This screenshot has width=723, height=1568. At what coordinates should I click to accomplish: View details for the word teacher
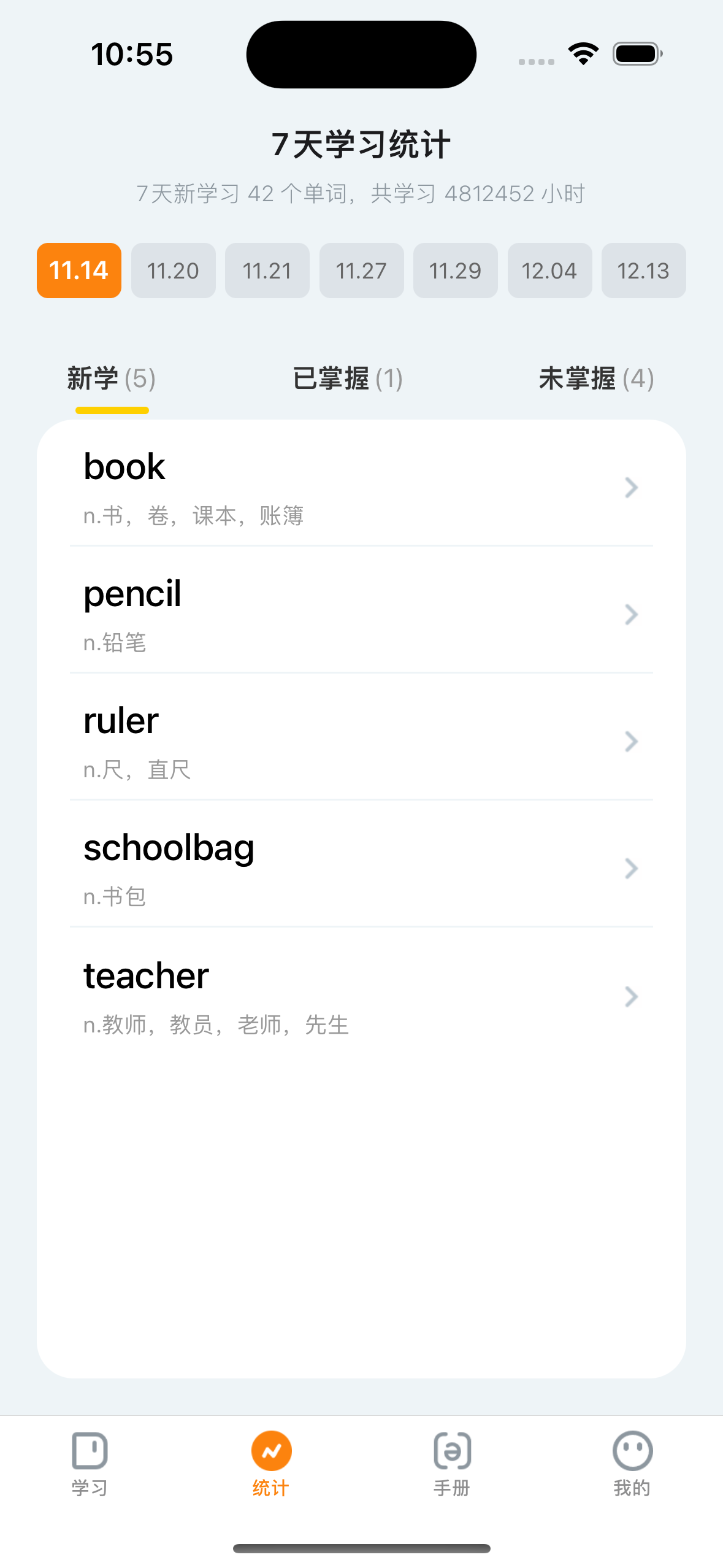click(x=361, y=996)
